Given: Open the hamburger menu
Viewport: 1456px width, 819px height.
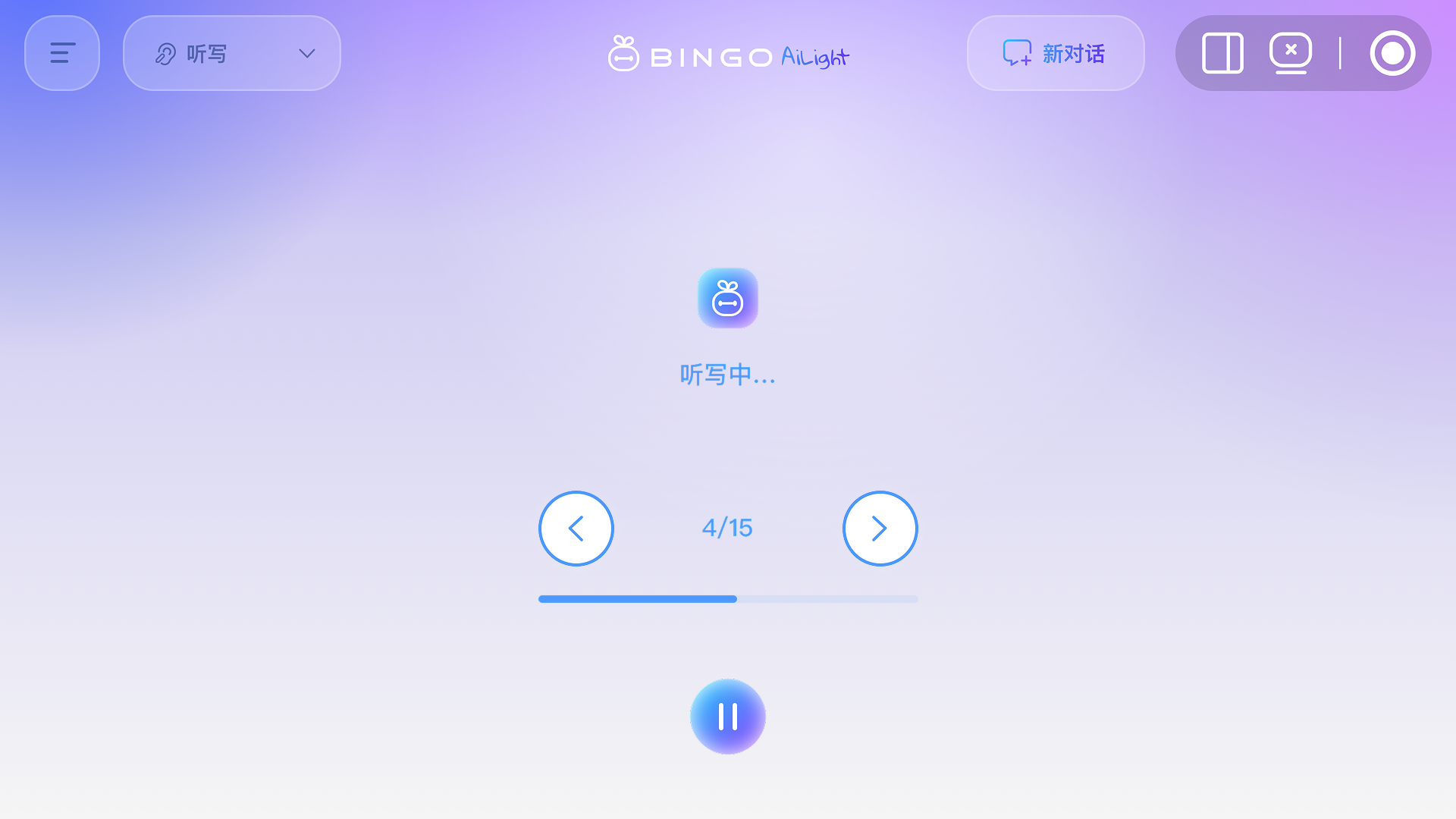Looking at the screenshot, I should (x=62, y=53).
